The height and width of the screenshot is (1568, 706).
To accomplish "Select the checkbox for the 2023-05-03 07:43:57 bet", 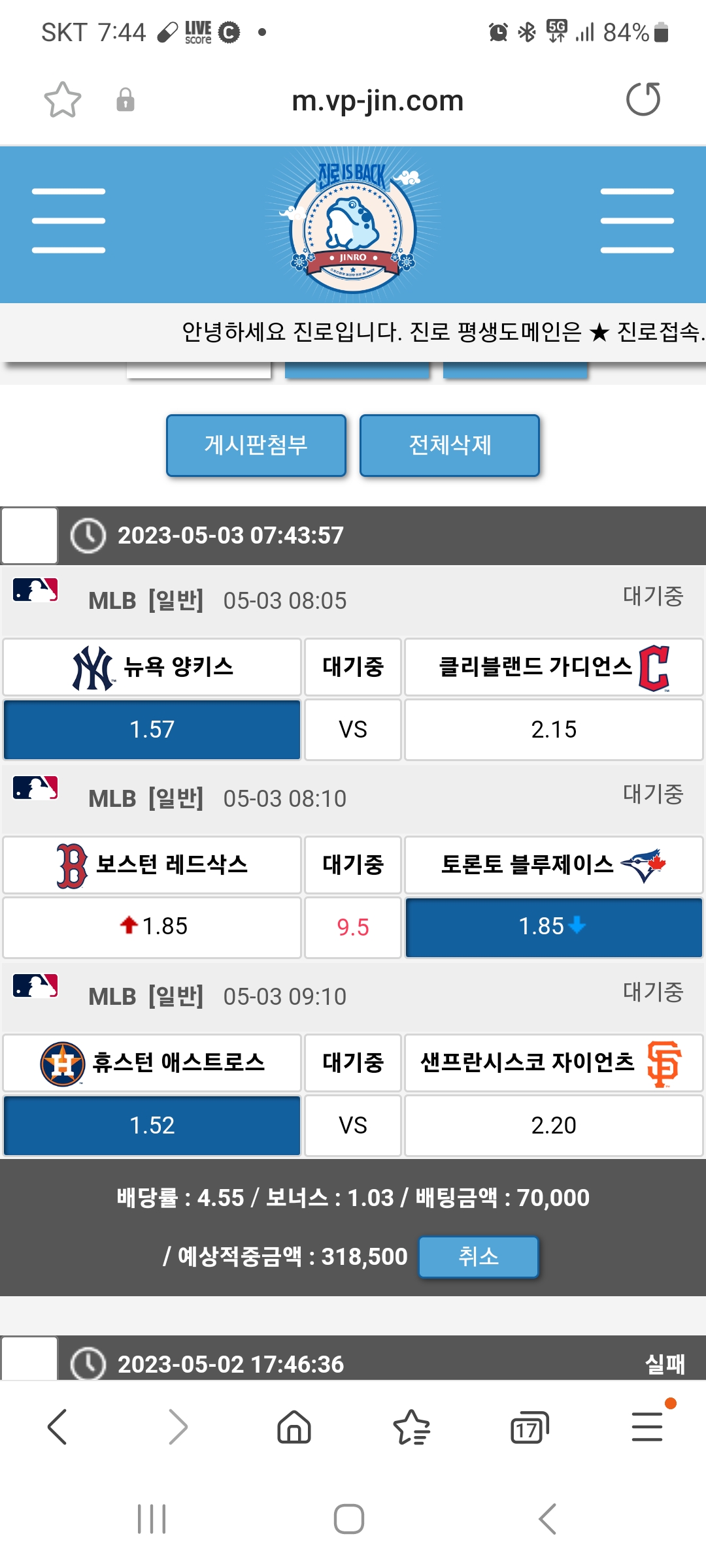I will [x=29, y=536].
